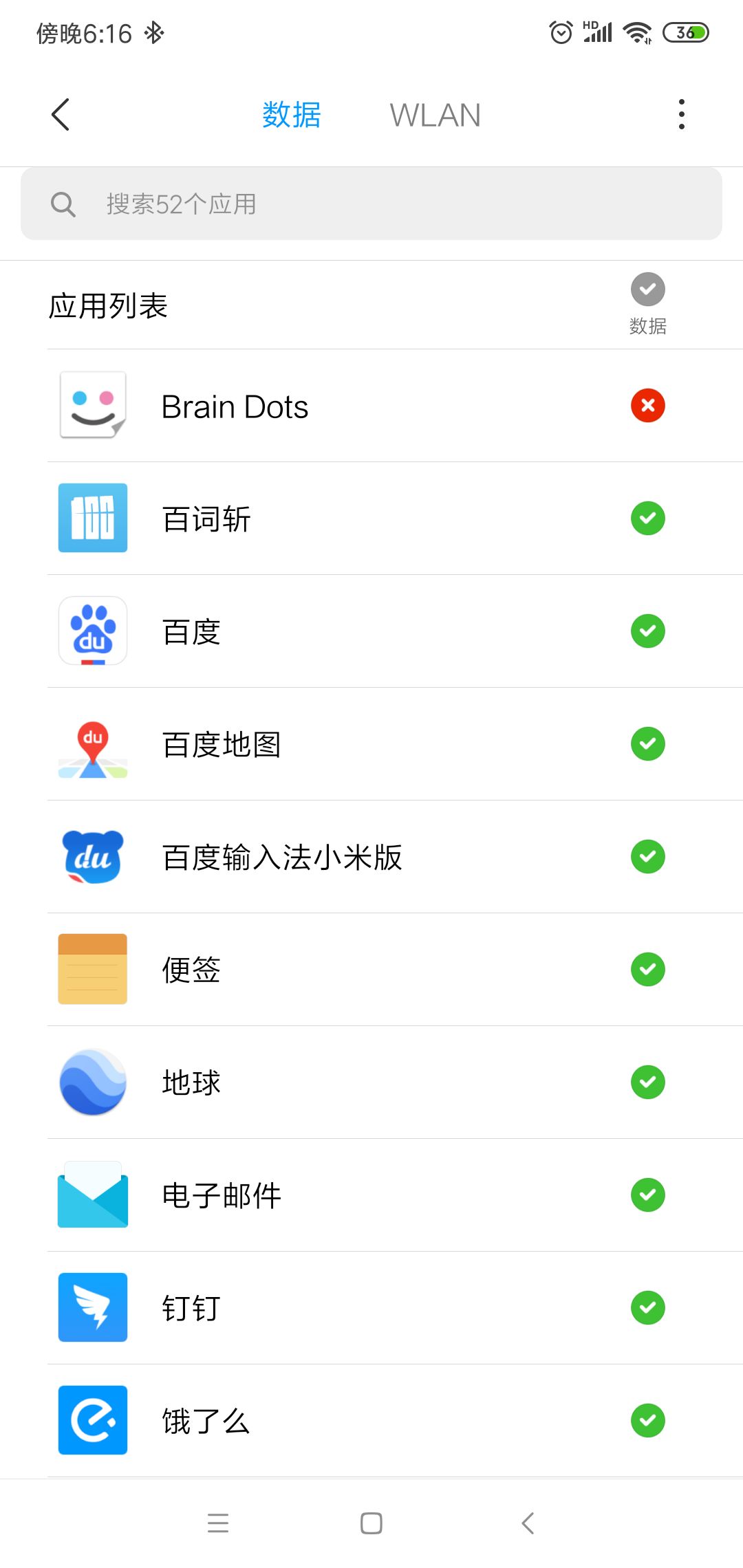Select the 百词斩 app icon
743x1568 pixels.
pos(92,519)
